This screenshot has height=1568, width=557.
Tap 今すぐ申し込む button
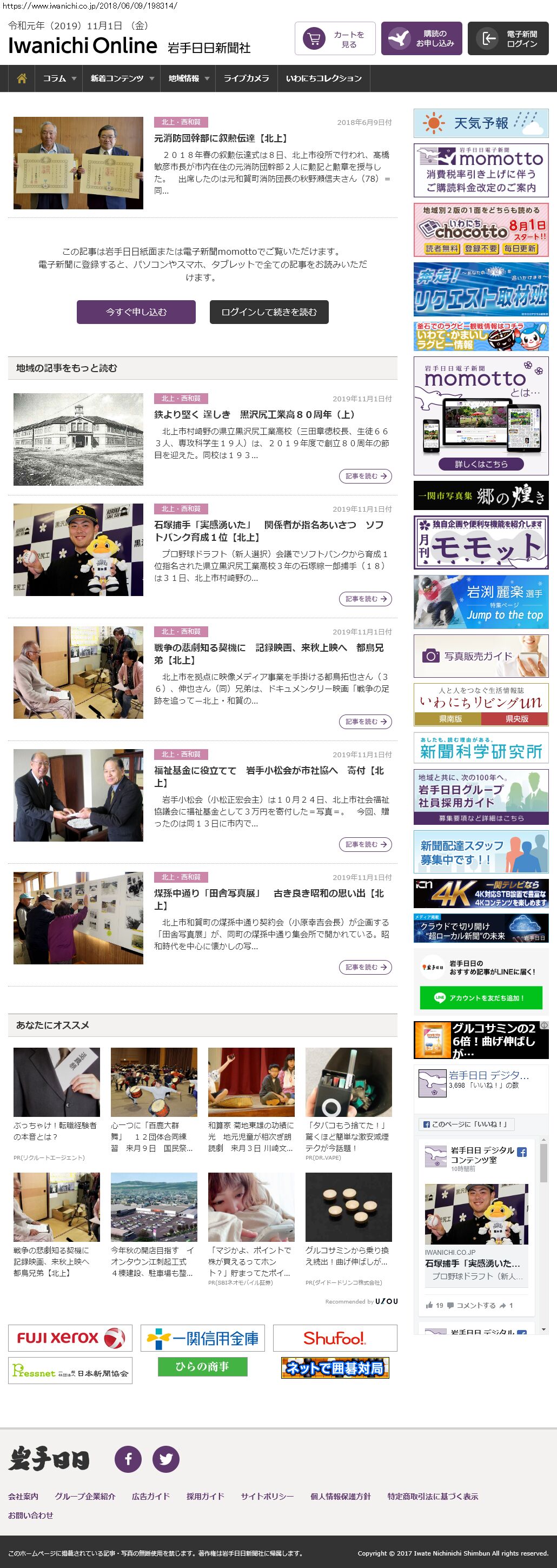point(136,312)
